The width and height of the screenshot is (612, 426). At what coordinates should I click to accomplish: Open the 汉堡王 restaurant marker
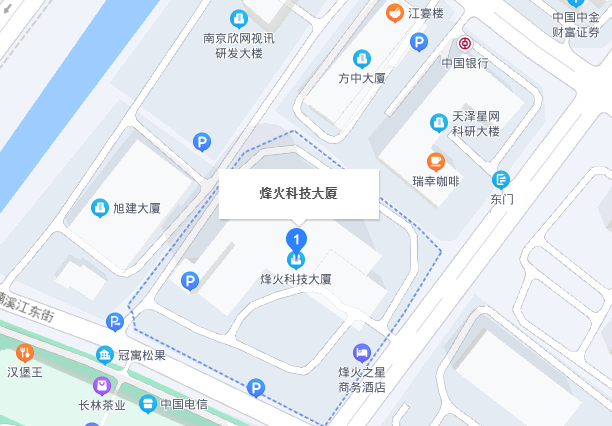click(x=24, y=353)
